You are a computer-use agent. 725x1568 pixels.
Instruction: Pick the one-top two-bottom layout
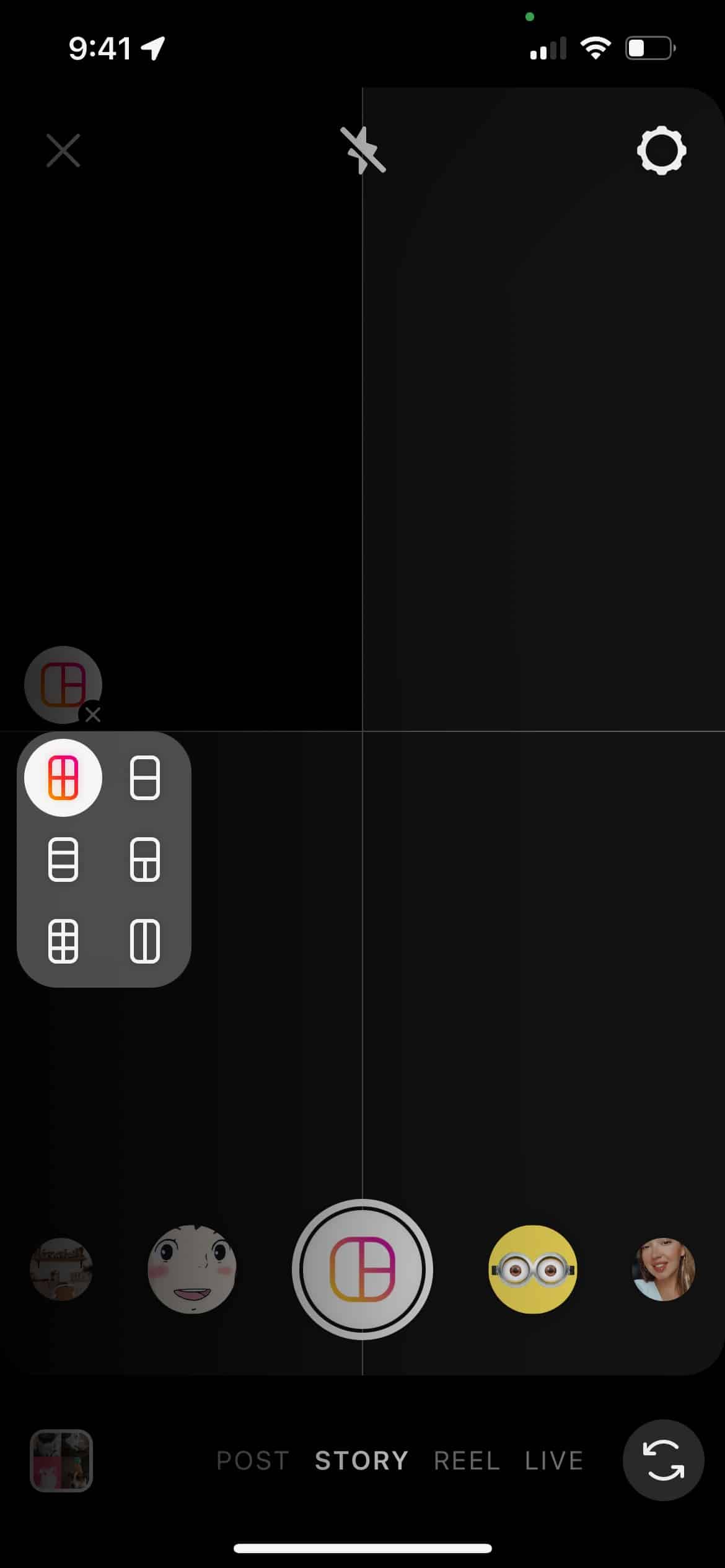coord(145,860)
